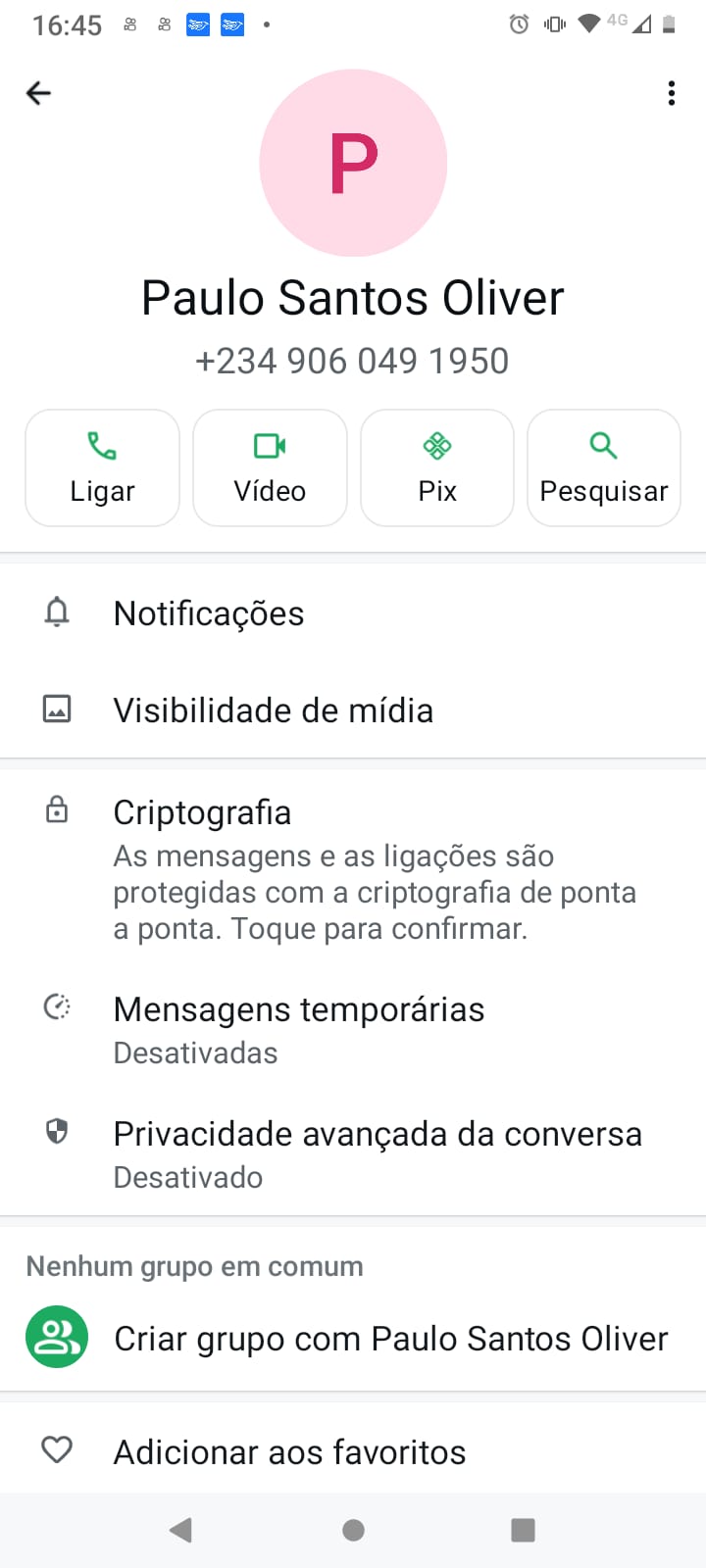The height and width of the screenshot is (1568, 706).
Task: Open Mensagens temporárias settings
Action: coord(298,1029)
